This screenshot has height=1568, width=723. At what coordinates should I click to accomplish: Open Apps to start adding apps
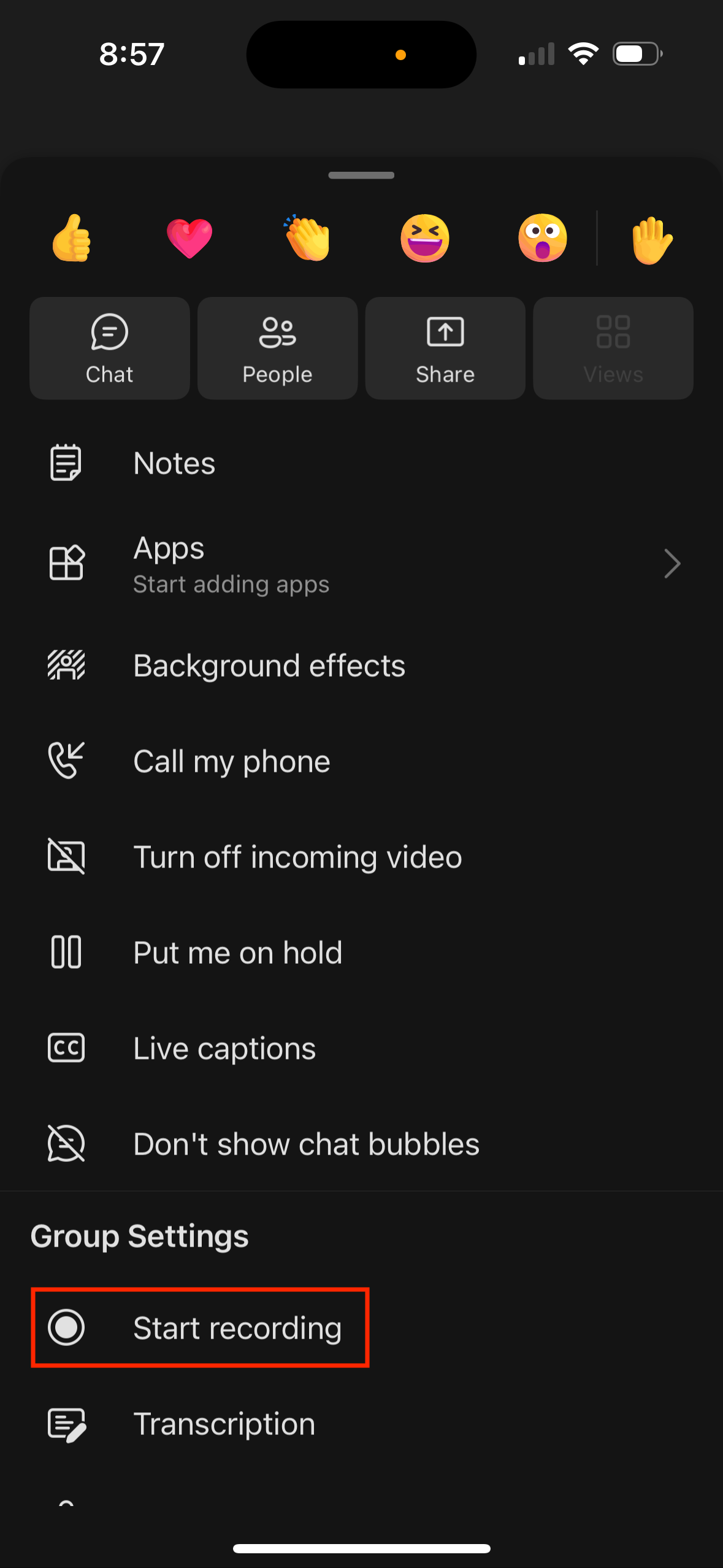tap(231, 564)
